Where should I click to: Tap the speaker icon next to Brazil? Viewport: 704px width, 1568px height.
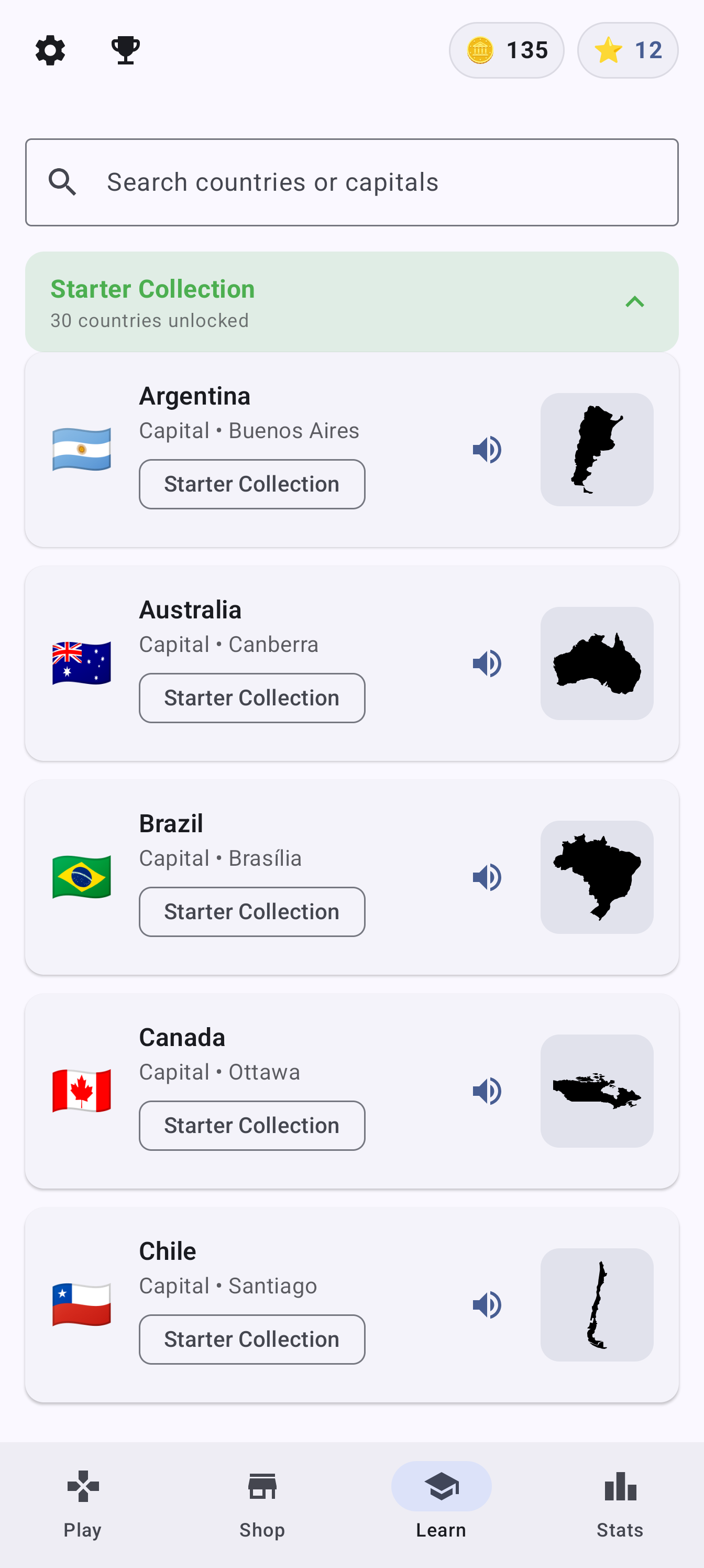click(487, 877)
